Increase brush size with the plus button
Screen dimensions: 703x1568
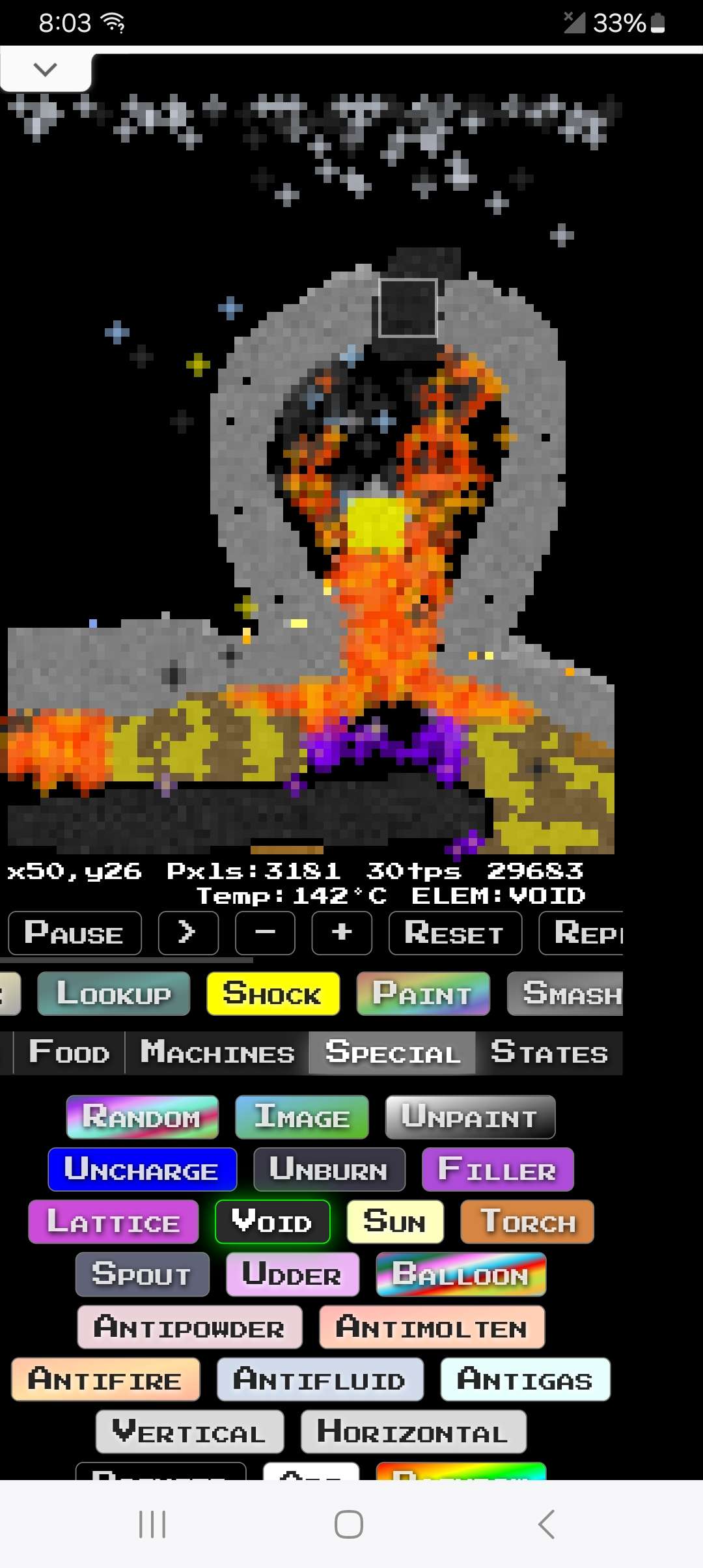coord(342,933)
